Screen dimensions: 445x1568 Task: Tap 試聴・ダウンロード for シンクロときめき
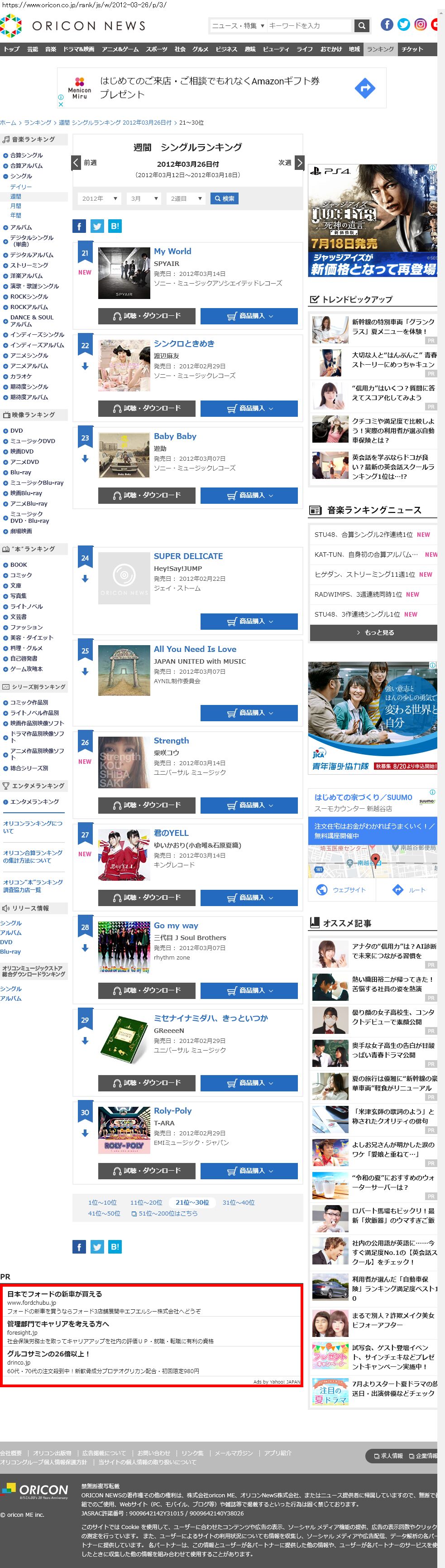tap(147, 408)
